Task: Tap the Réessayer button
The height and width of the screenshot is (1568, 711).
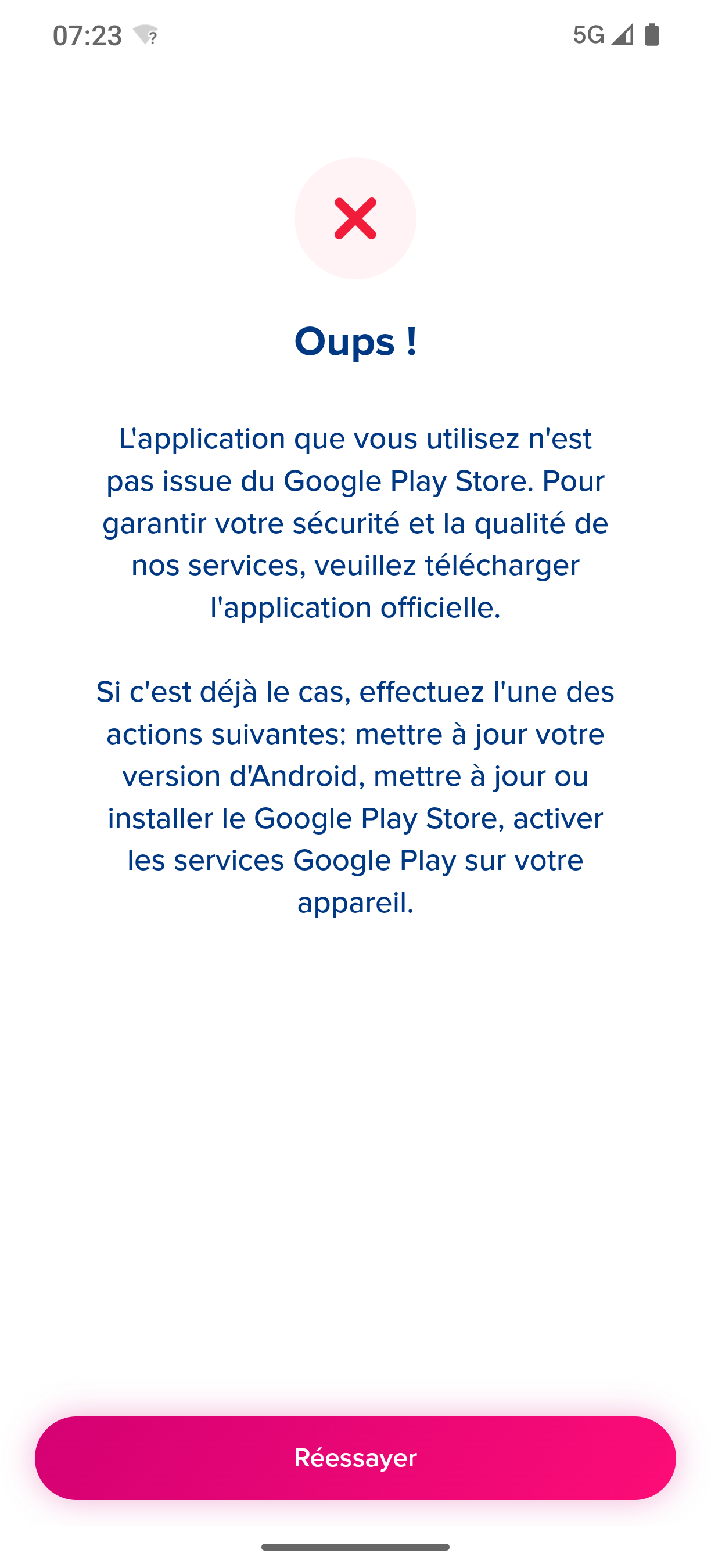Action: (355, 1458)
